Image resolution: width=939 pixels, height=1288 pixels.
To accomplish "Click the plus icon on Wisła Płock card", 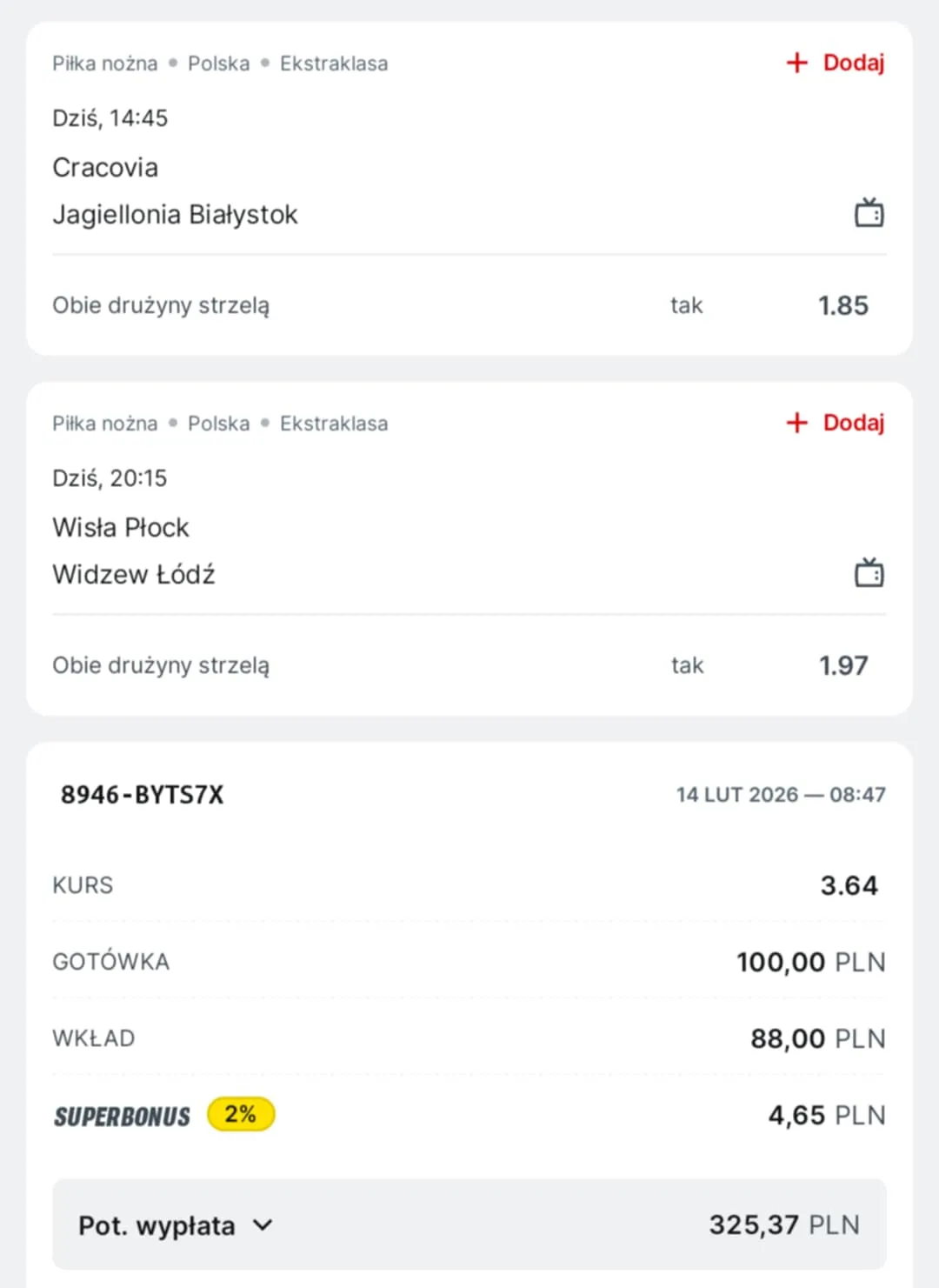I will [796, 423].
